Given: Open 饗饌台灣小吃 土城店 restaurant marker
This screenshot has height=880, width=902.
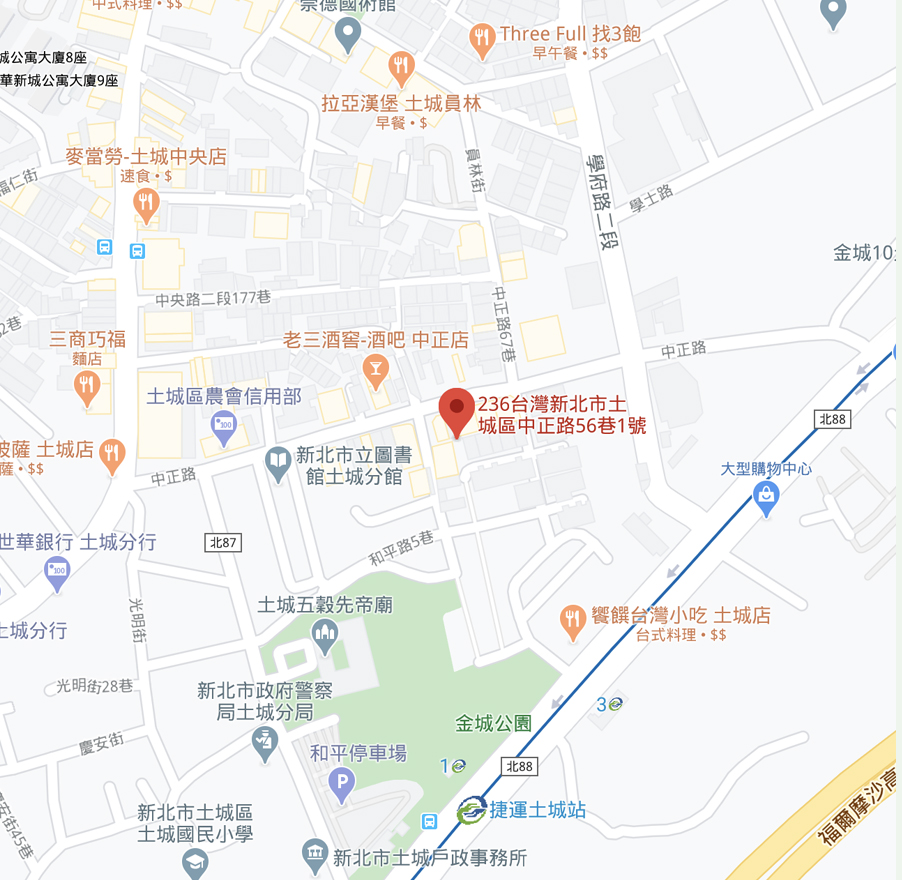Looking at the screenshot, I should [572, 621].
